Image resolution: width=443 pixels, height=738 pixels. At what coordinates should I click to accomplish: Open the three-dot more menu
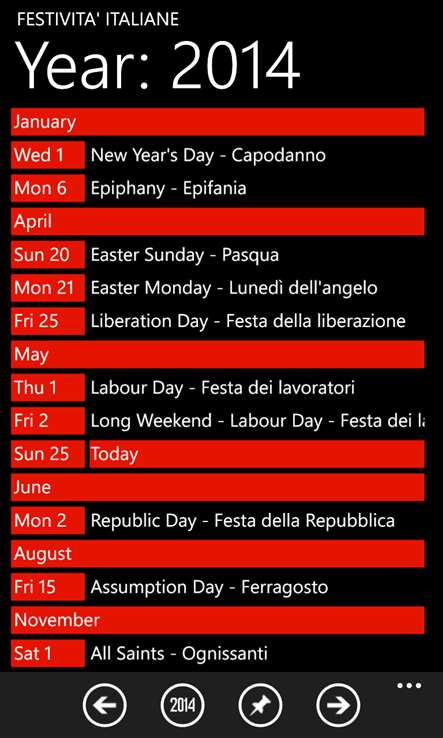point(409,686)
